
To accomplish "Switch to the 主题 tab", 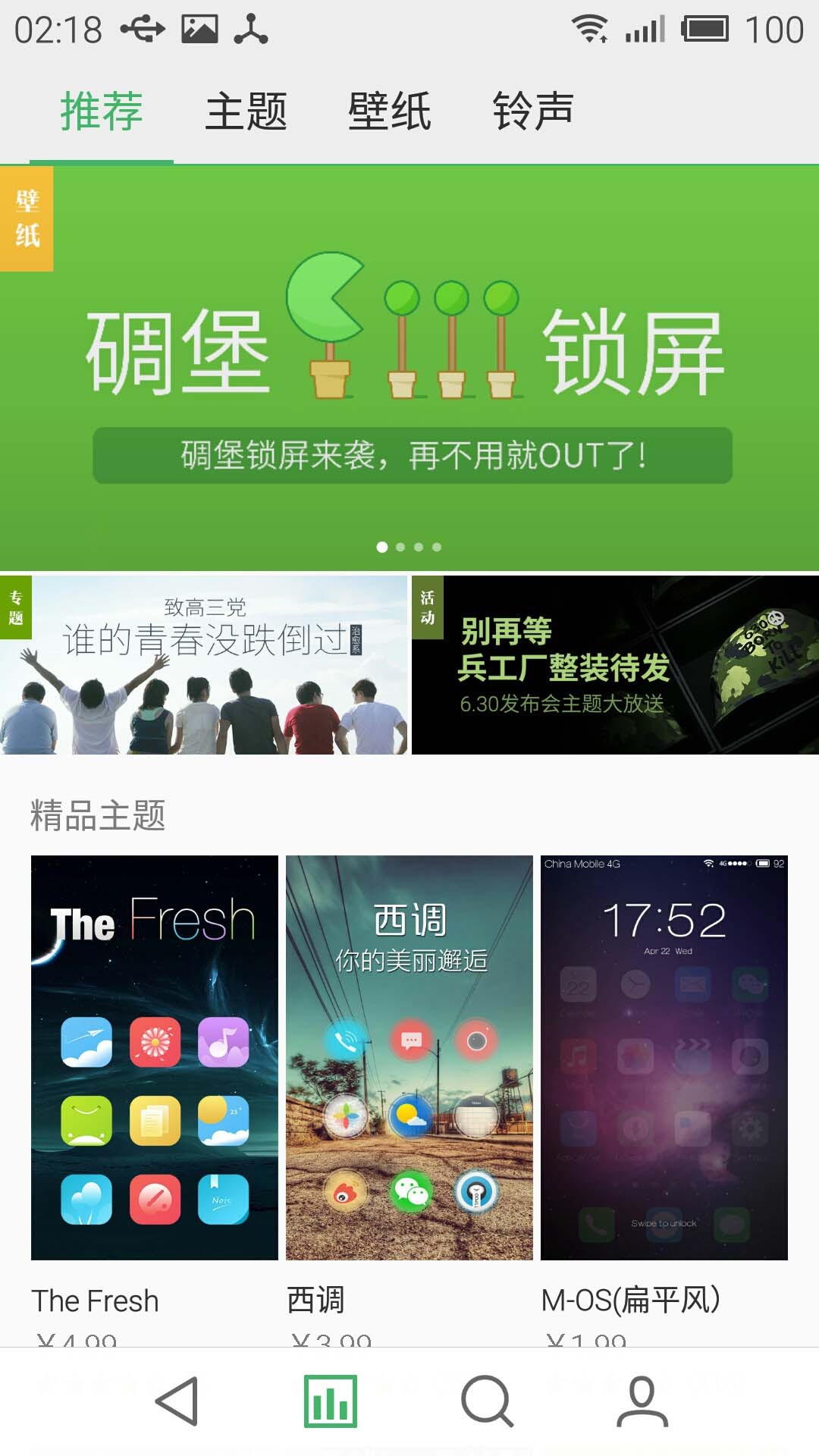I will pyautogui.click(x=246, y=111).
